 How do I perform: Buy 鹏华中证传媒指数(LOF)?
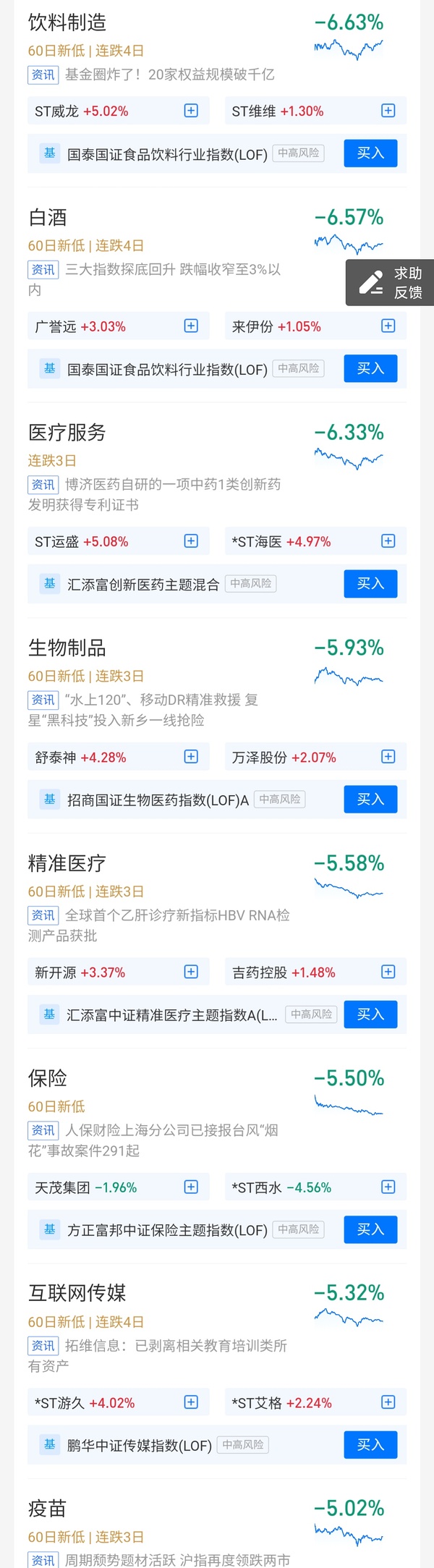pyautogui.click(x=370, y=1444)
